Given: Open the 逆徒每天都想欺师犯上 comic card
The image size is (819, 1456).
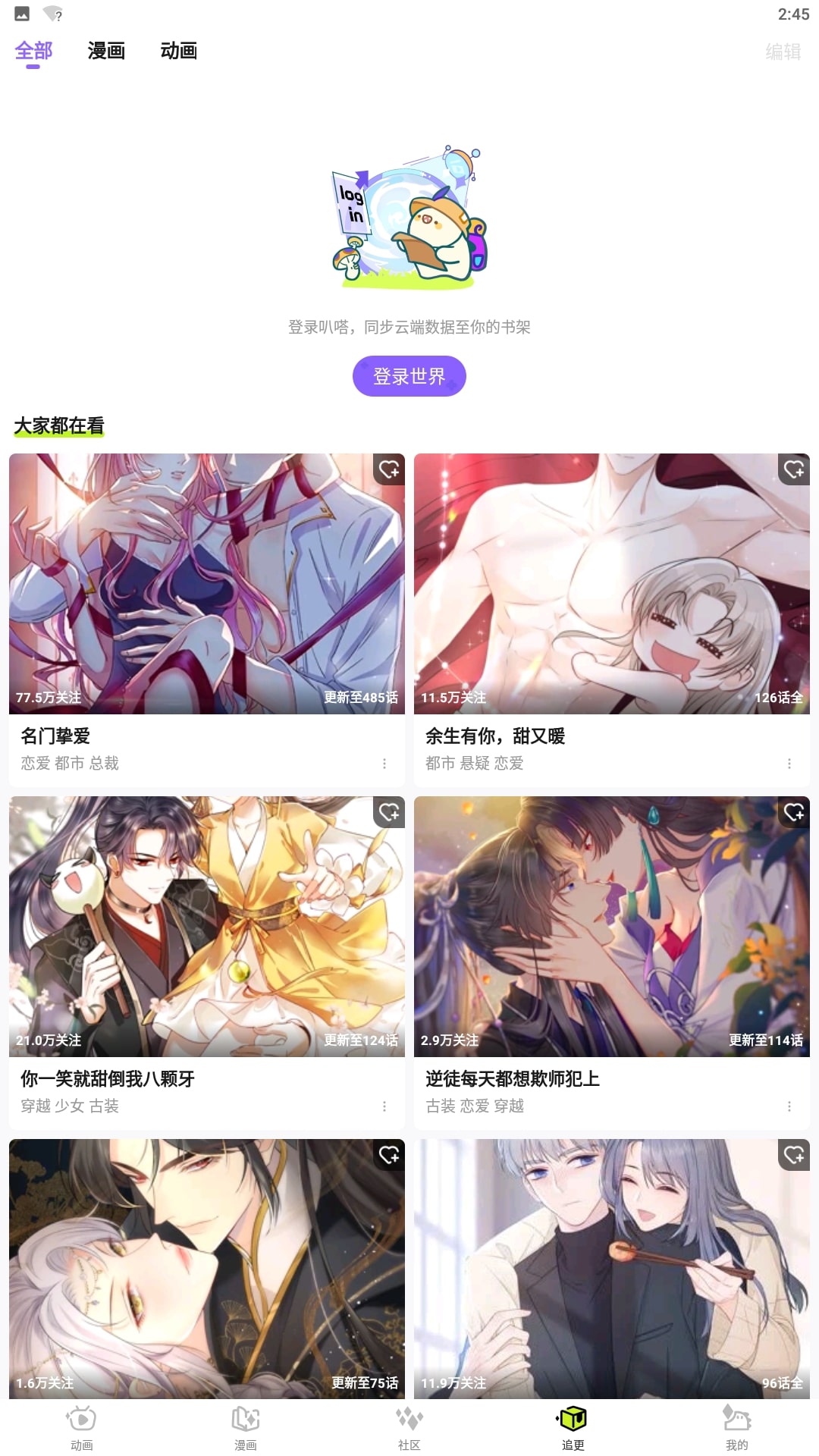Looking at the screenshot, I should click(x=611, y=927).
